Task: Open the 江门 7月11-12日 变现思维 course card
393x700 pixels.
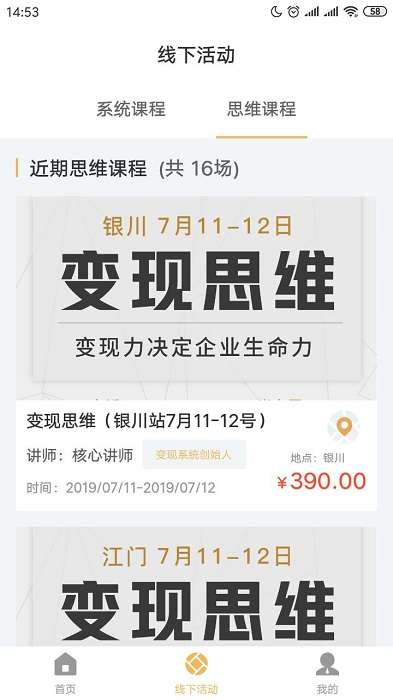Action: coord(196,587)
